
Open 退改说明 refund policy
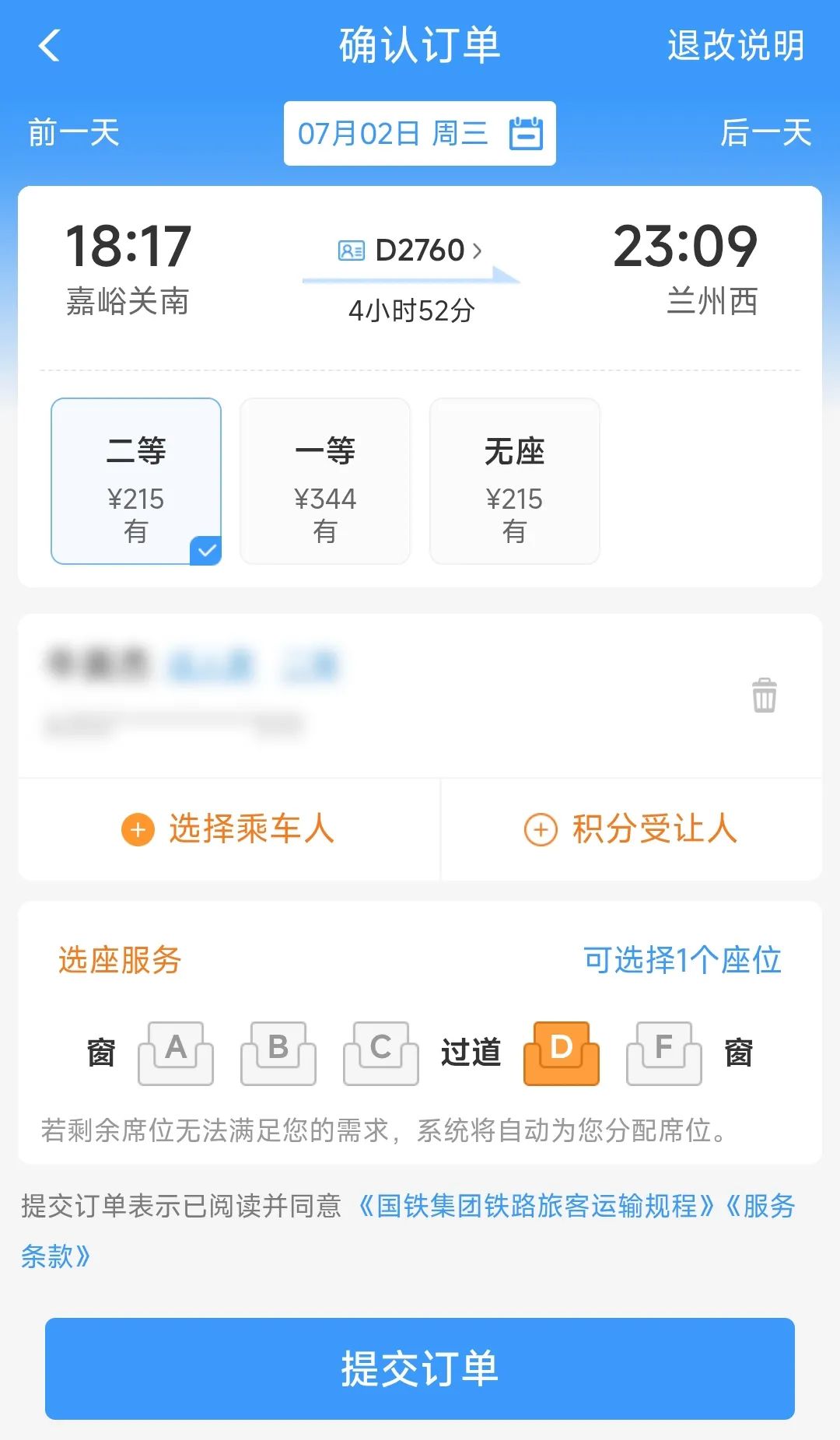tap(735, 45)
